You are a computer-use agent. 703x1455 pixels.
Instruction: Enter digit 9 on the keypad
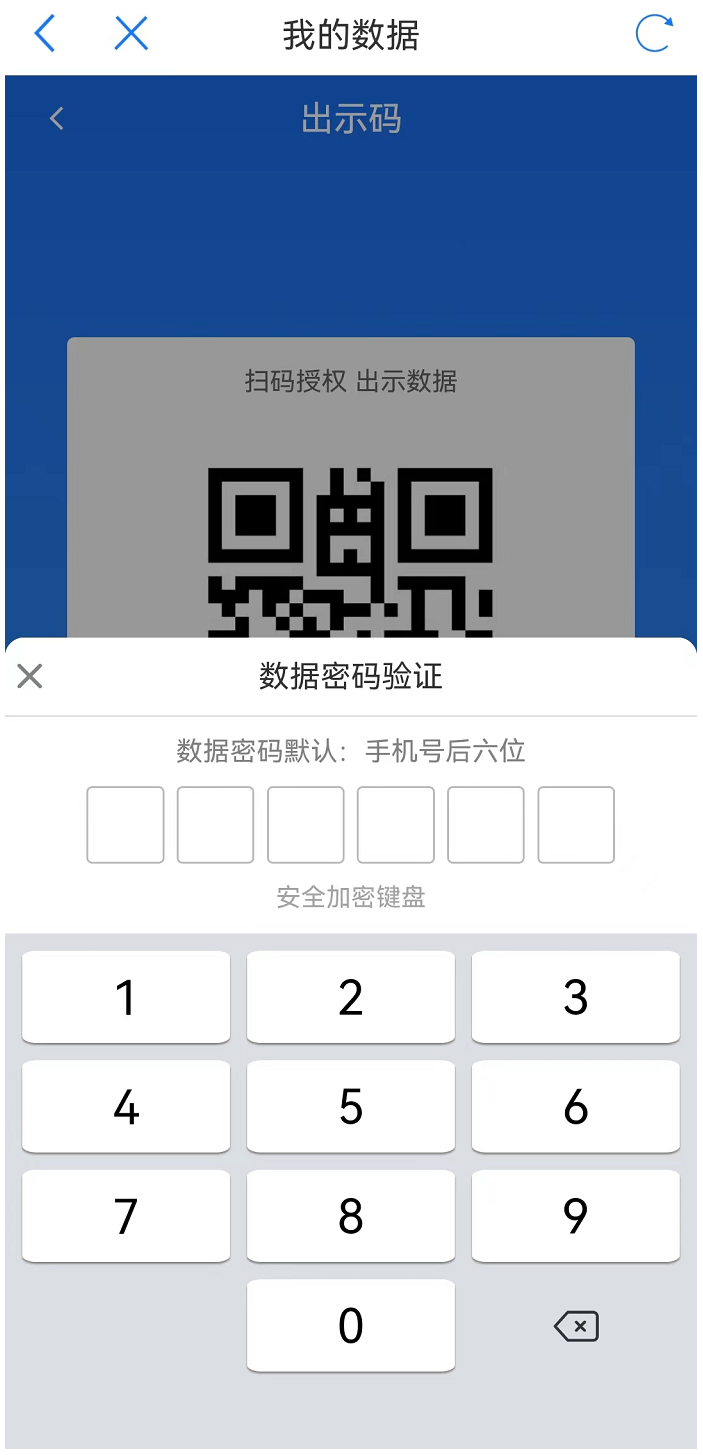pyautogui.click(x=576, y=1216)
